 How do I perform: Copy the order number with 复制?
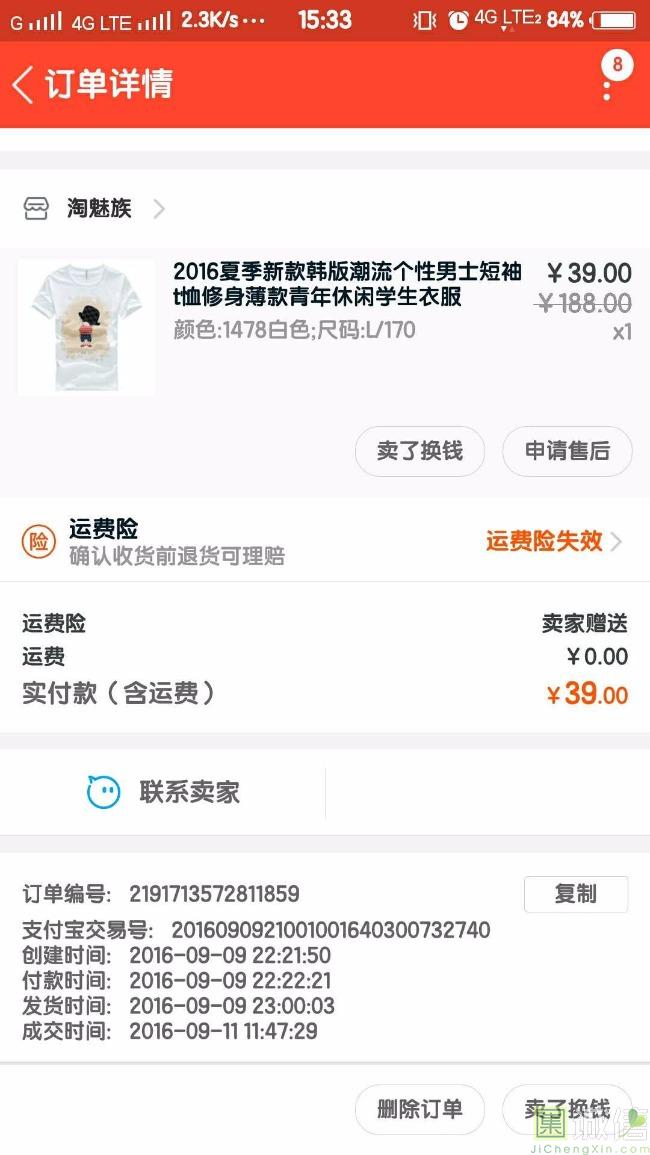click(575, 894)
